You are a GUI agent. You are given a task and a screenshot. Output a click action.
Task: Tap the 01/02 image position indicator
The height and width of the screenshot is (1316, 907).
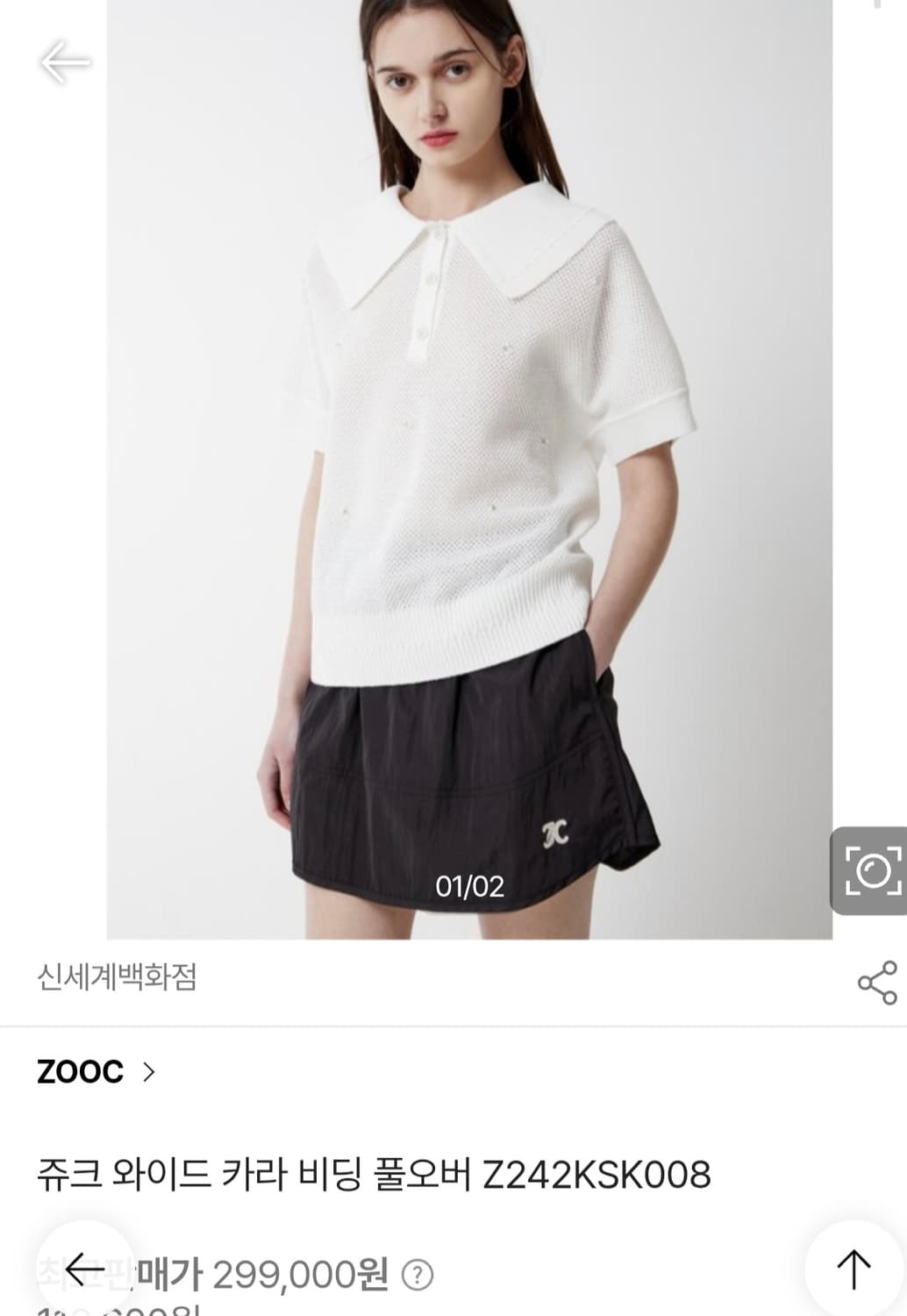click(470, 886)
